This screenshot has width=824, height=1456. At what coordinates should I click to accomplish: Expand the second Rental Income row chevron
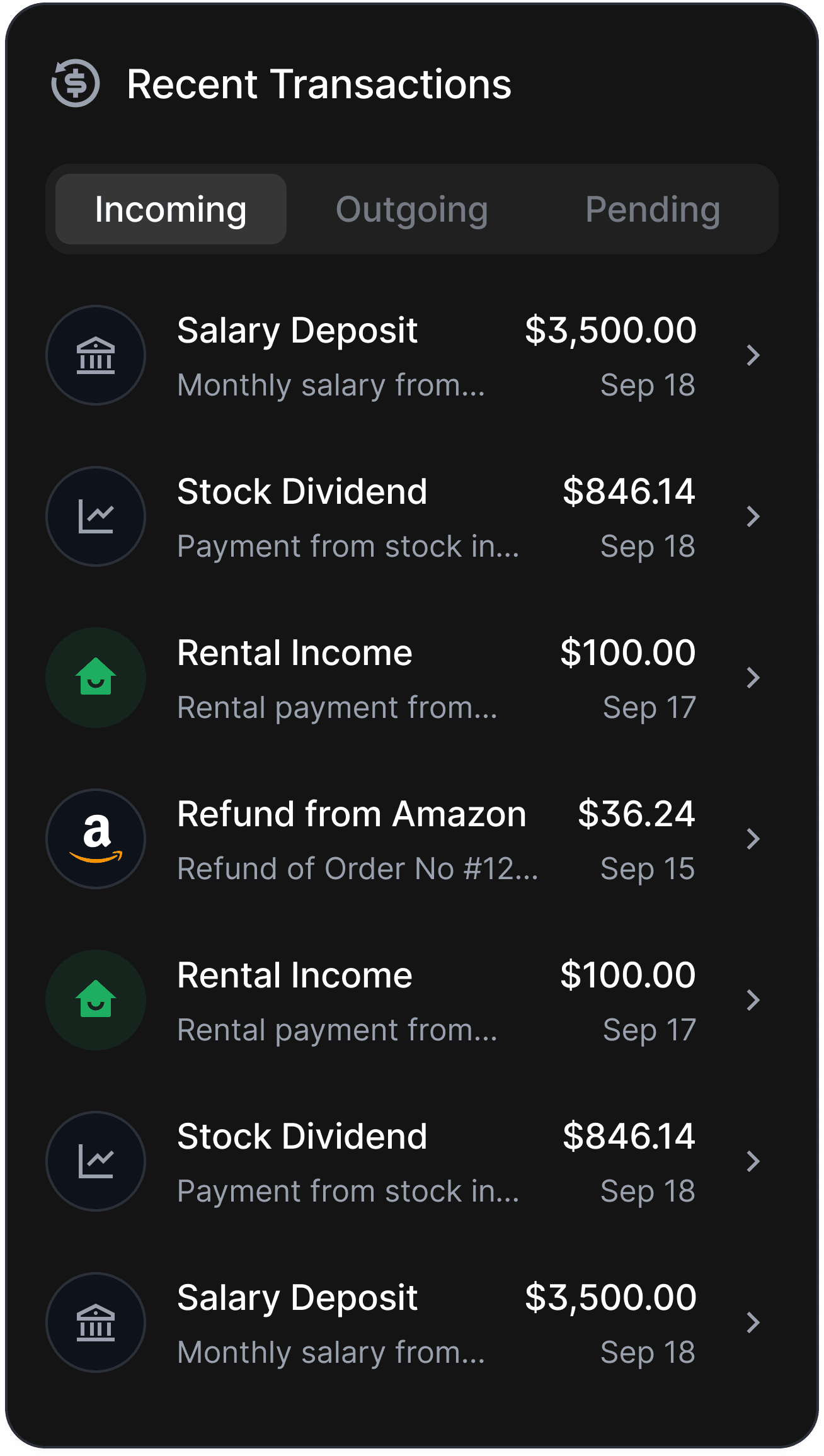(753, 999)
